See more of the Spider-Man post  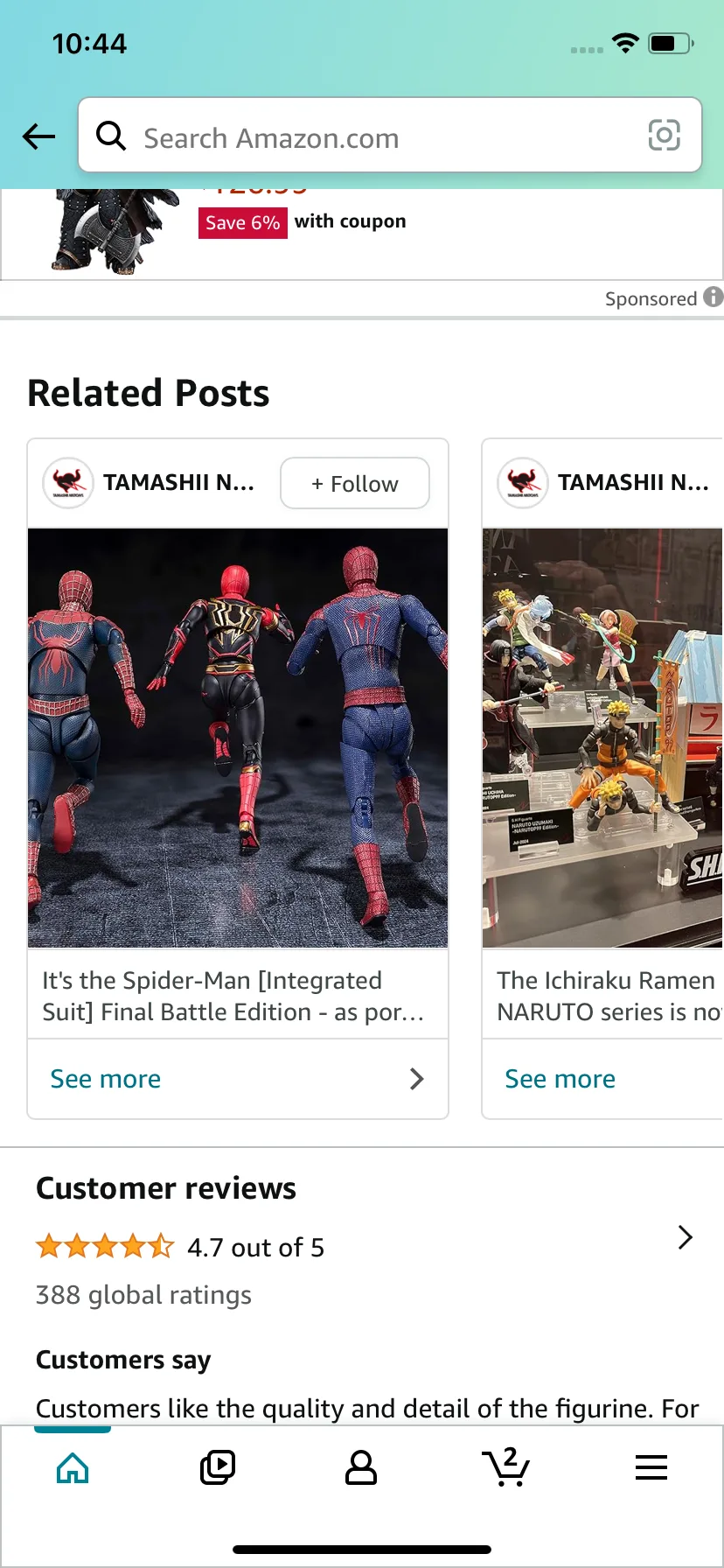(238, 1079)
